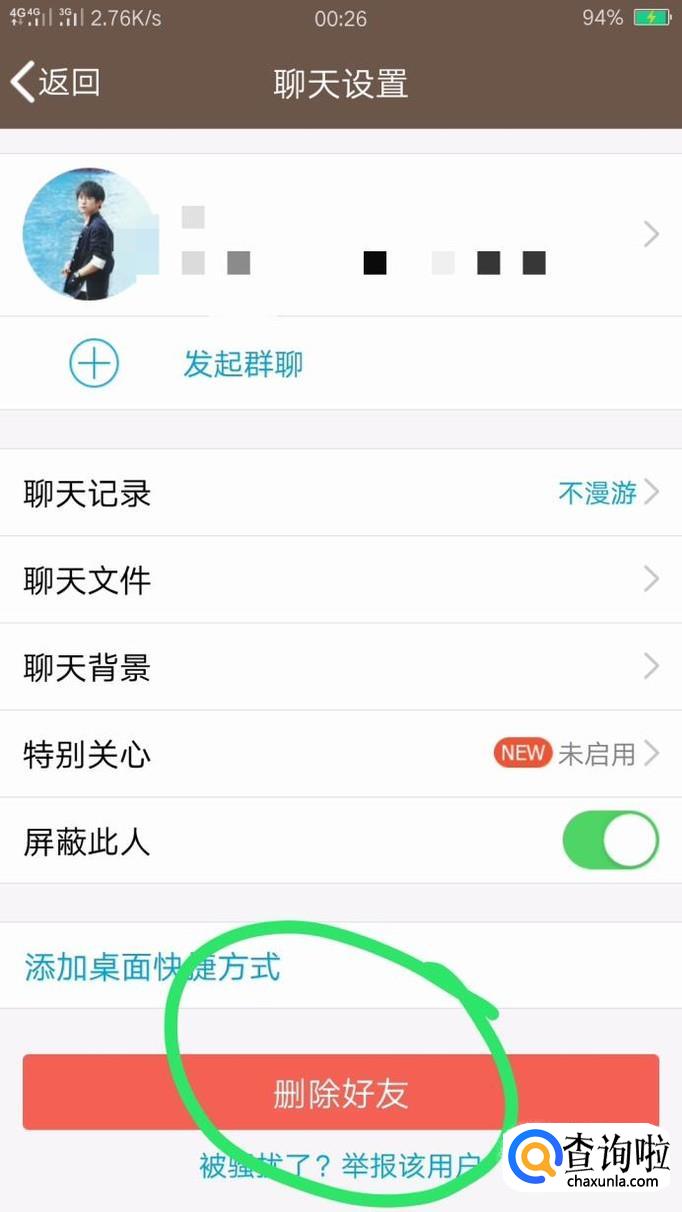Open 聊天背景 settings

point(340,667)
